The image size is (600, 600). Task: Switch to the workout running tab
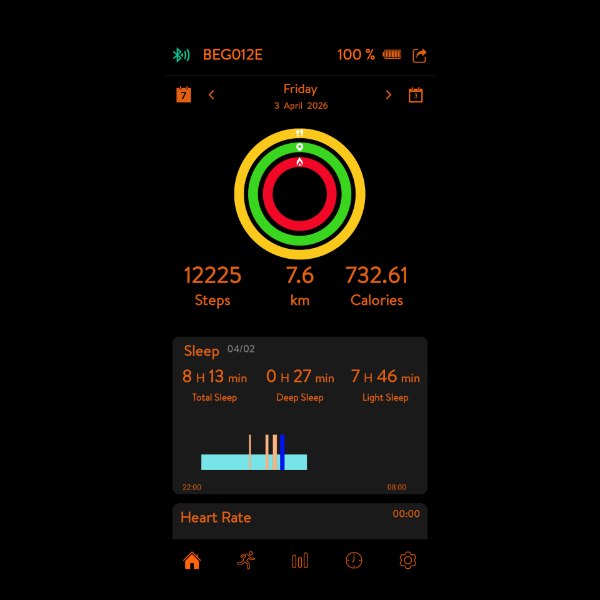(246, 561)
